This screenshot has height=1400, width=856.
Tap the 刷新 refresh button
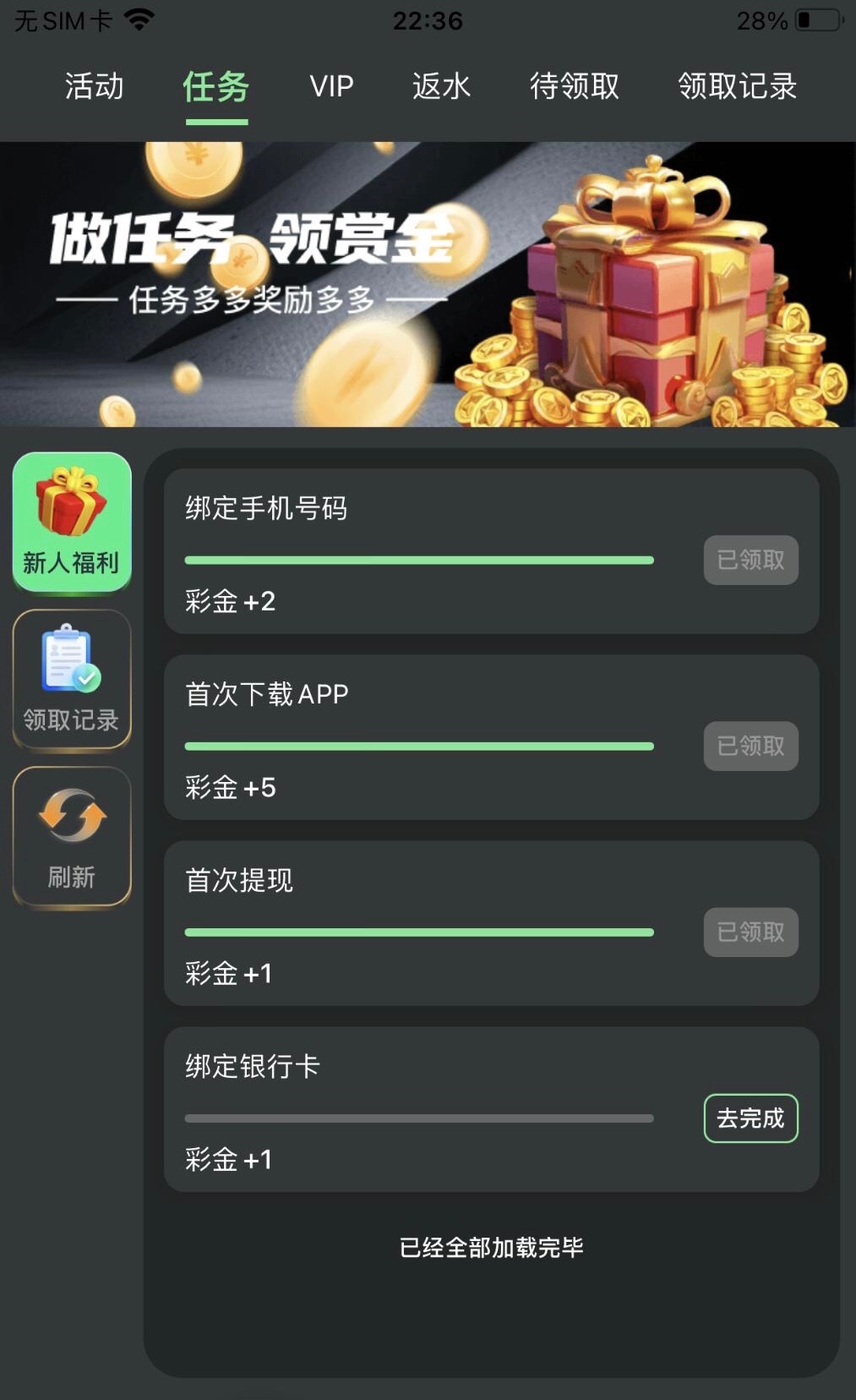click(x=72, y=836)
